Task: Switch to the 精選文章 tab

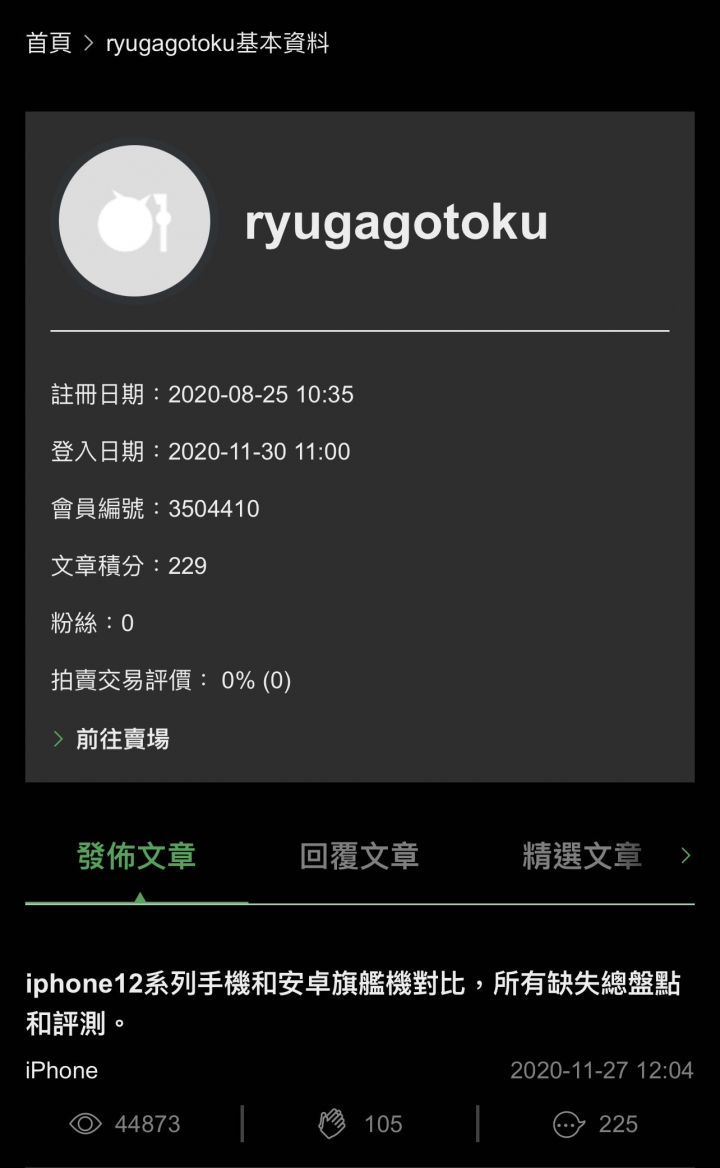Action: [582, 857]
